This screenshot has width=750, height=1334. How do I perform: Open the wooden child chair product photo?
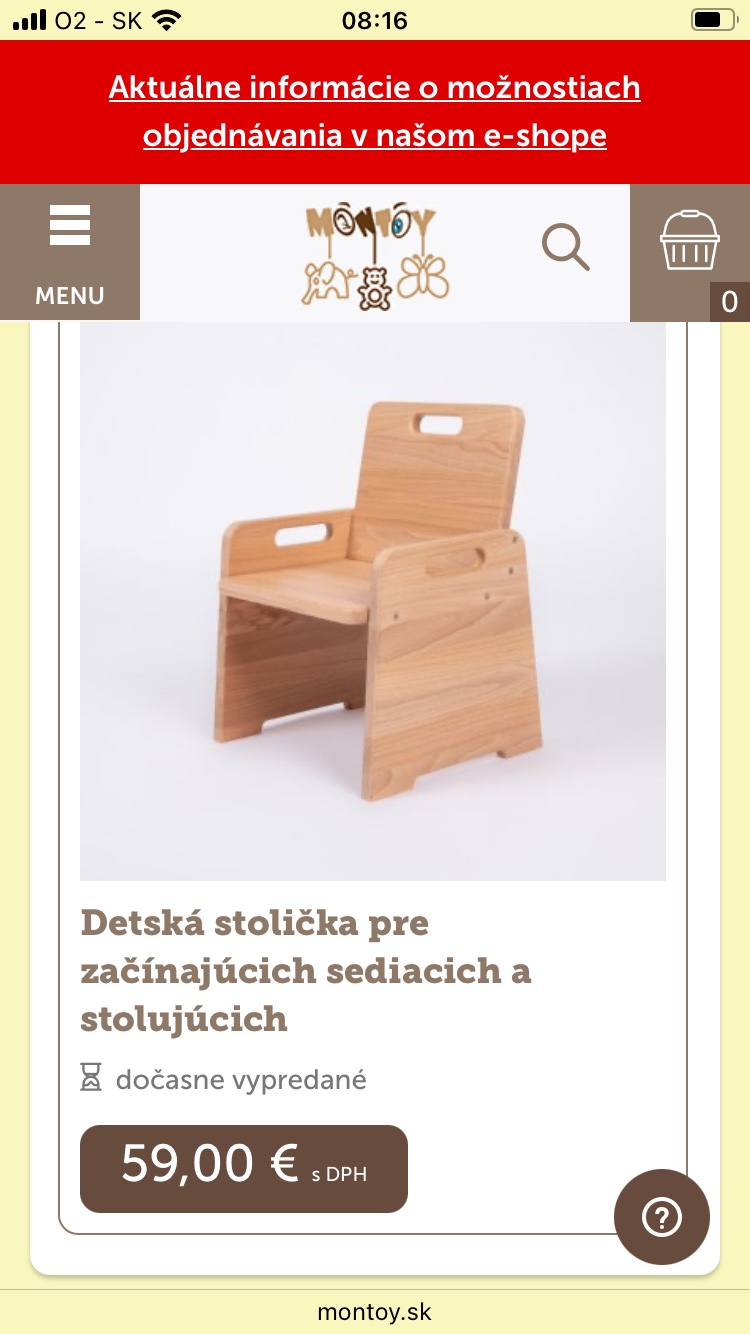click(x=372, y=600)
